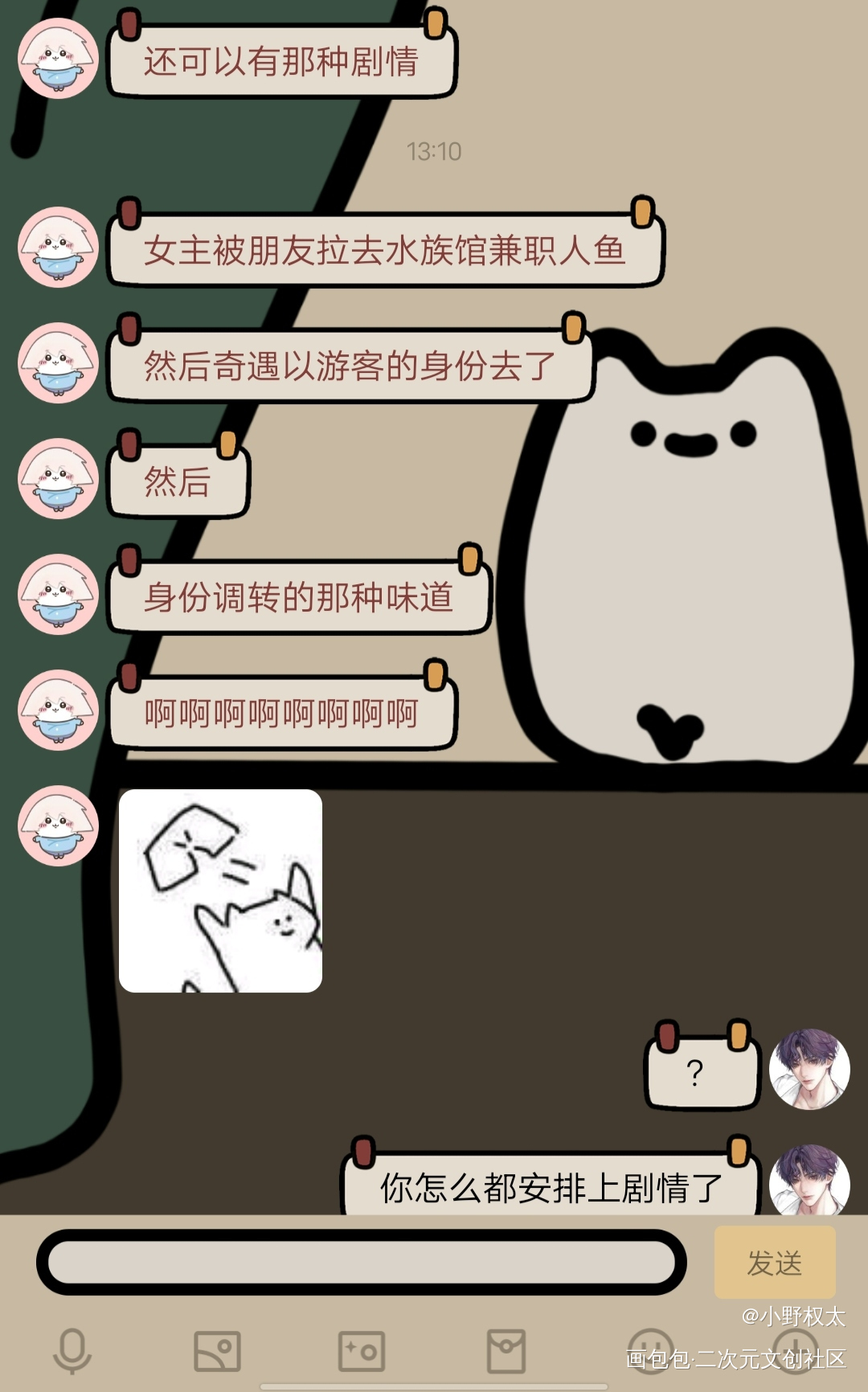This screenshot has width=868, height=1392.
Task: Open the sender's avatar beside 还可以有那种剧情
Action: [x=58, y=59]
